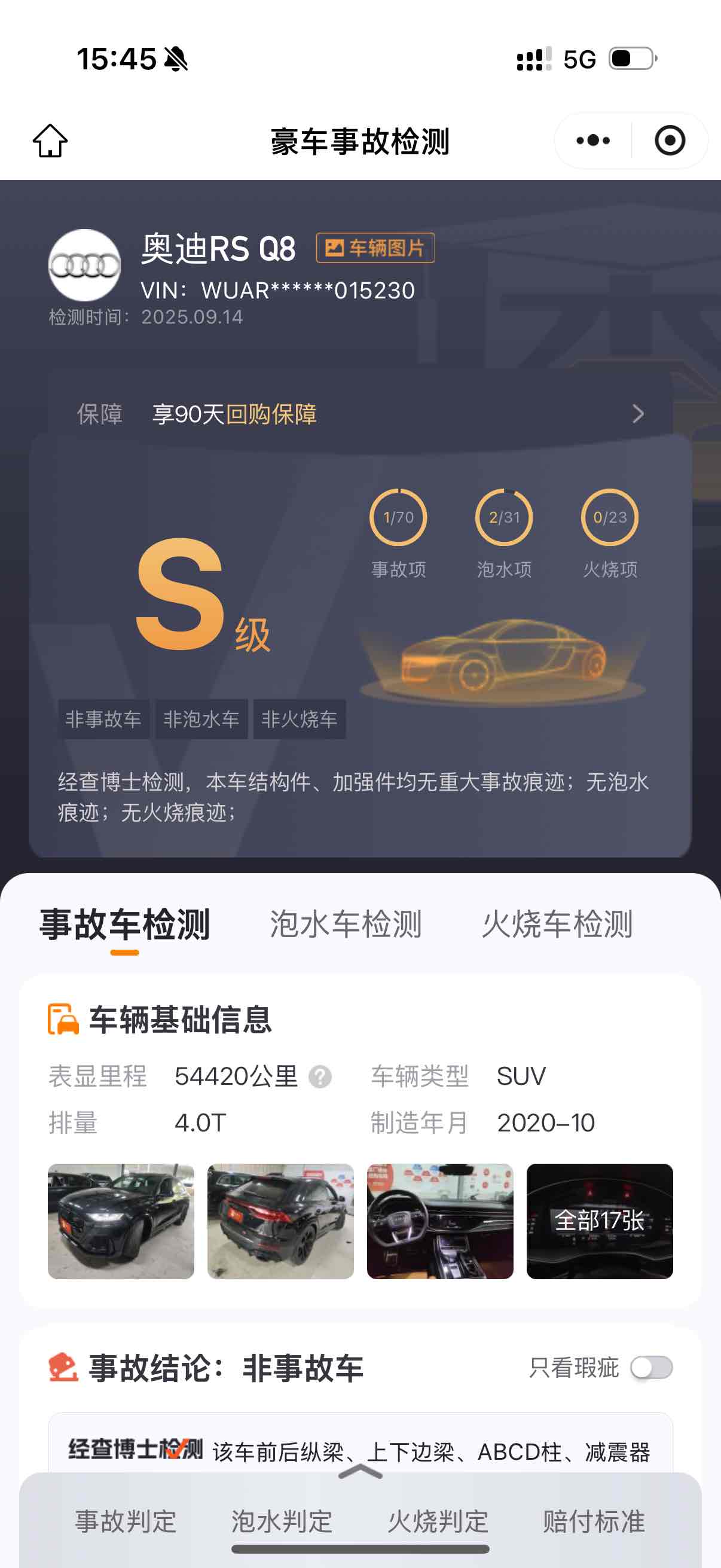View all 17 photos (全部17张)
721x1568 pixels.
point(599,1221)
